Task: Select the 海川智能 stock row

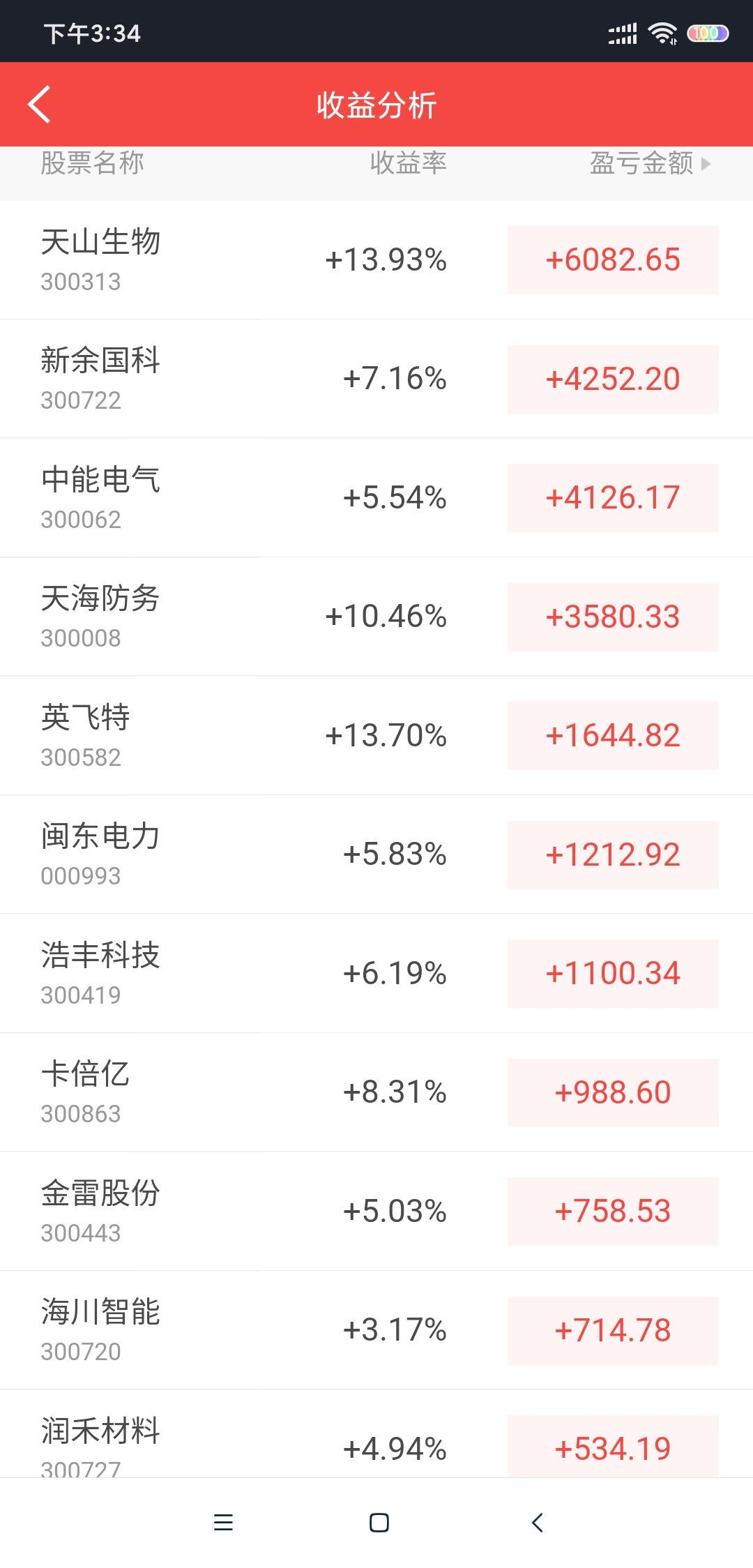Action: pyautogui.click(x=376, y=1330)
